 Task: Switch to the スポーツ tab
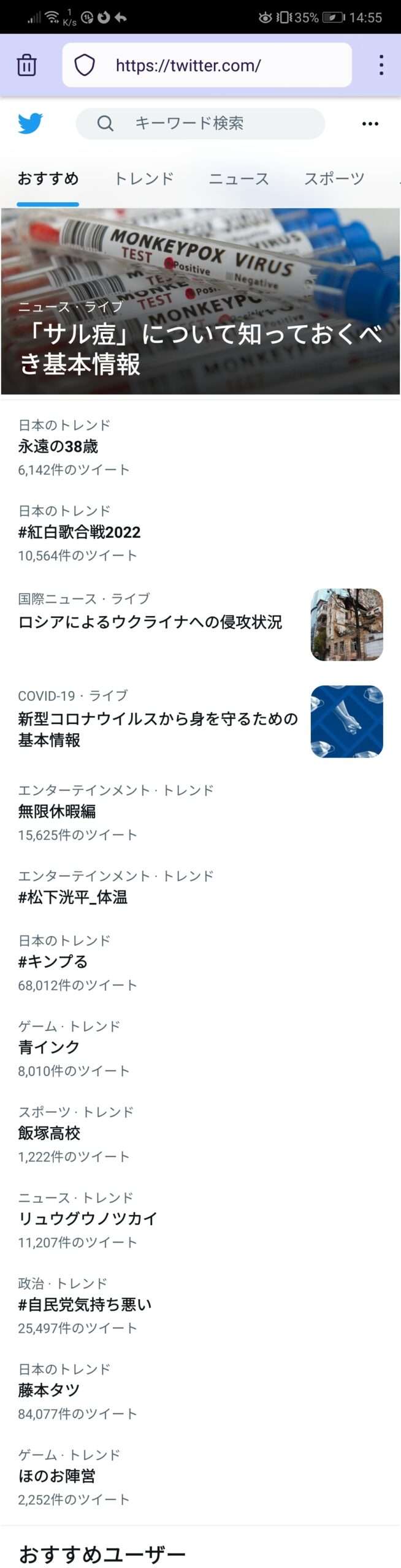[334, 179]
